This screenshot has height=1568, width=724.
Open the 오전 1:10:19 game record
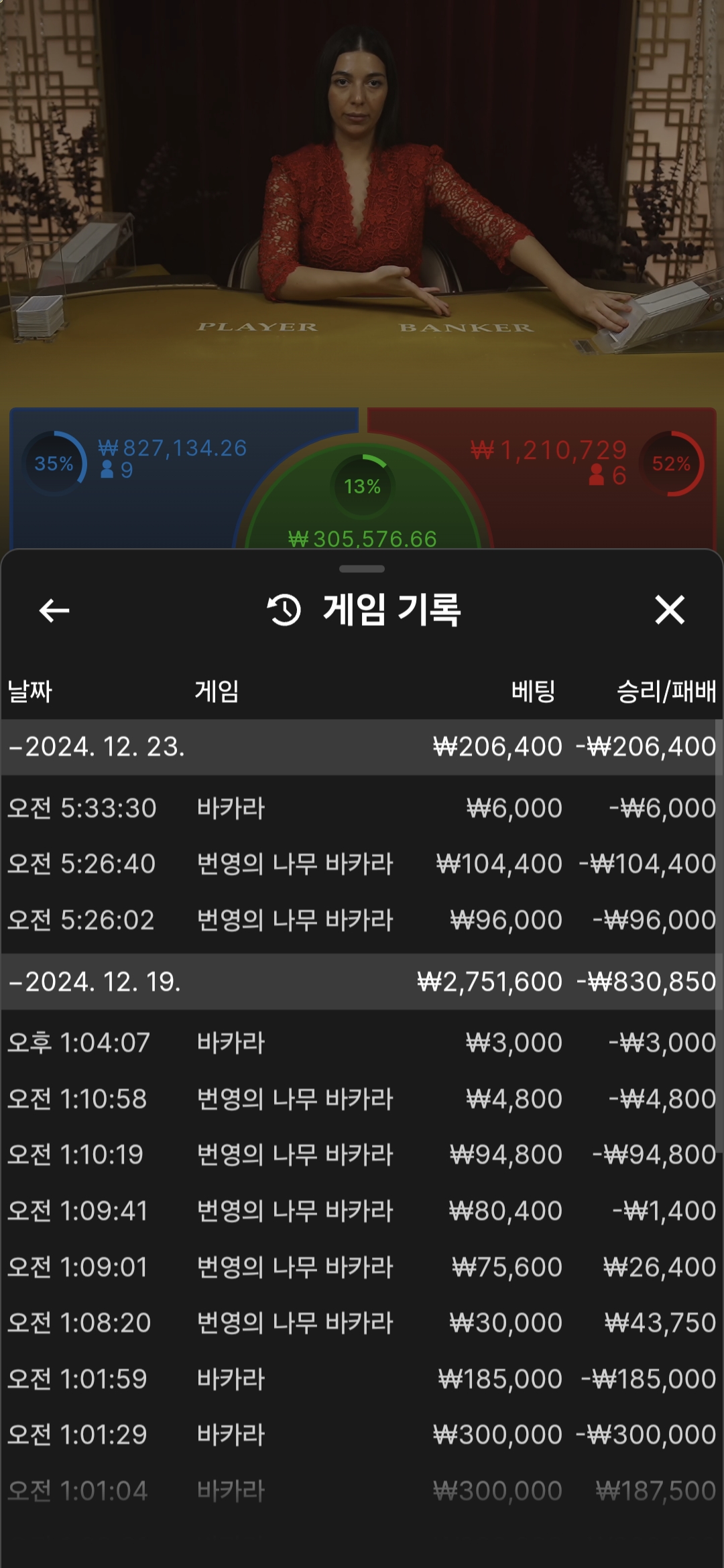361,1155
